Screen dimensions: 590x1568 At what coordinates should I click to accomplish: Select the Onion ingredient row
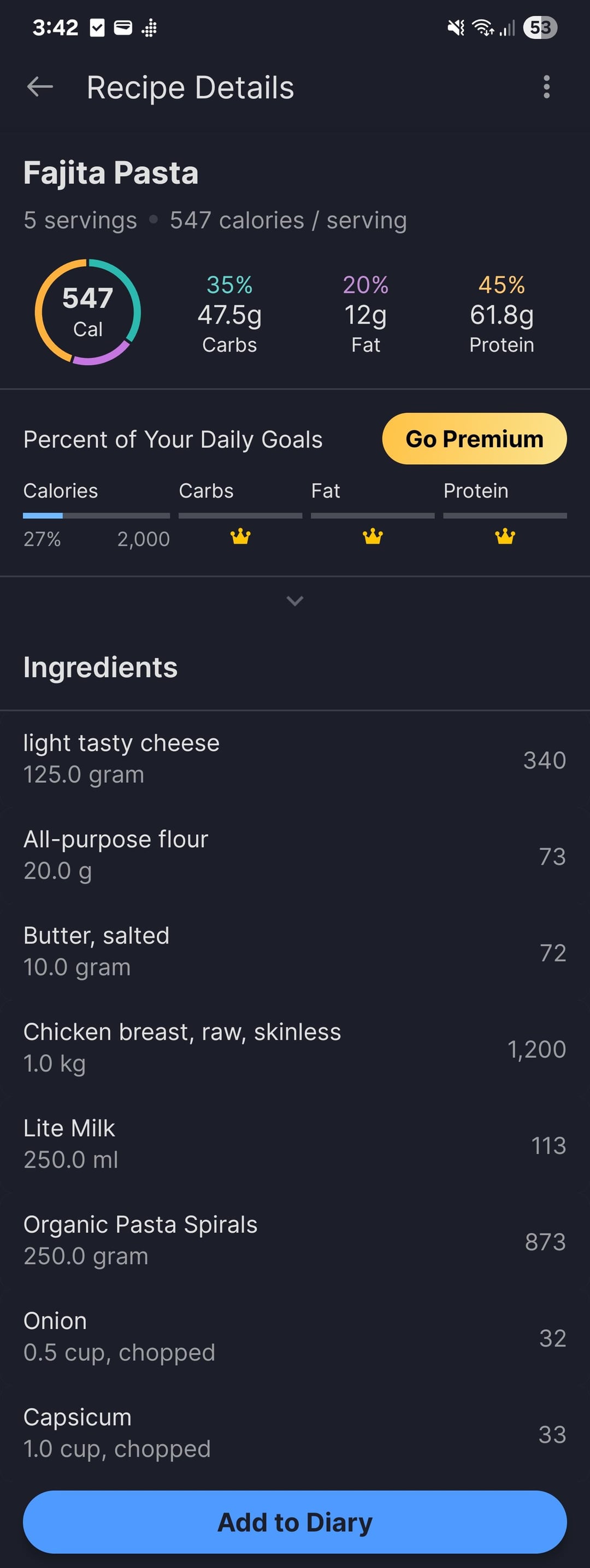click(295, 1336)
